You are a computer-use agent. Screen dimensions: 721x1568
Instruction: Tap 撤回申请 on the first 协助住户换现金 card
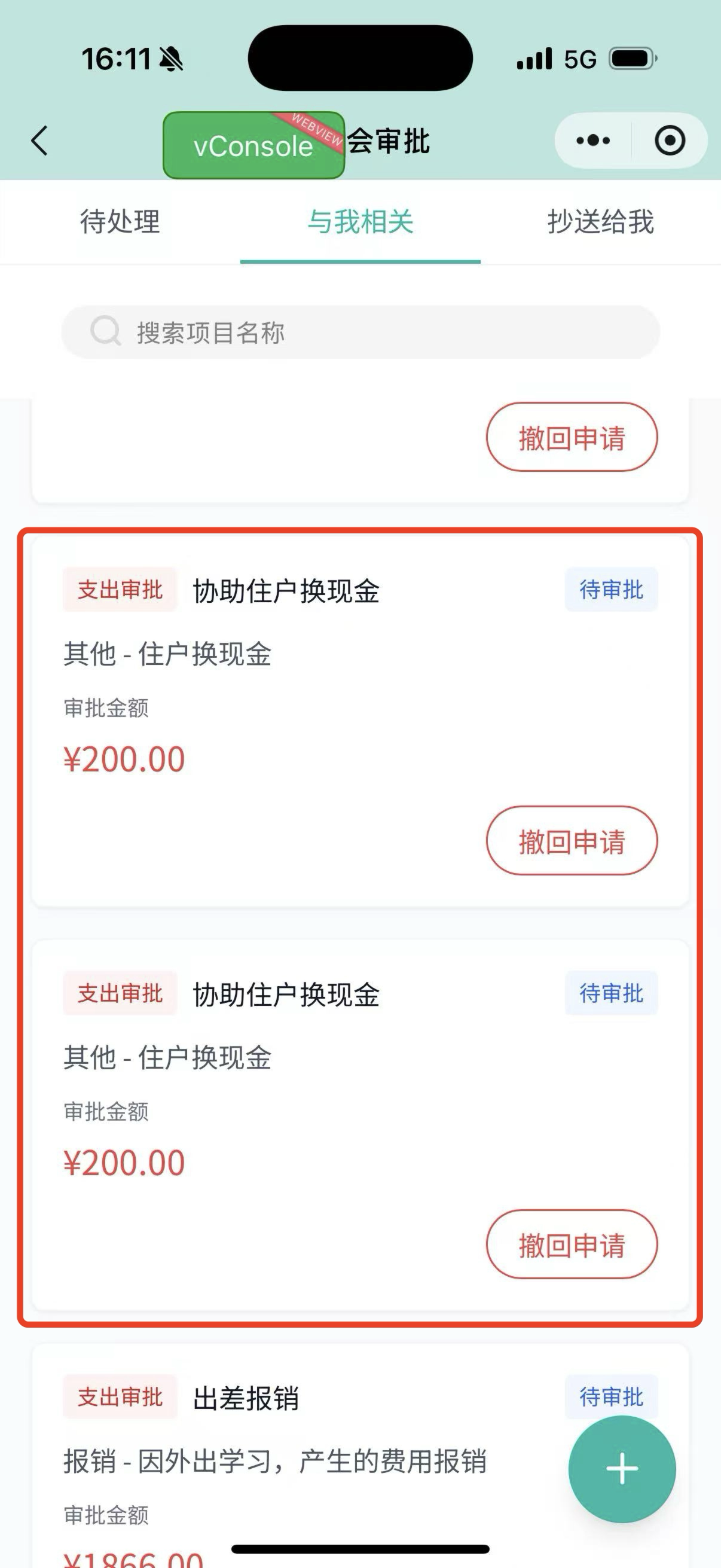[572, 842]
